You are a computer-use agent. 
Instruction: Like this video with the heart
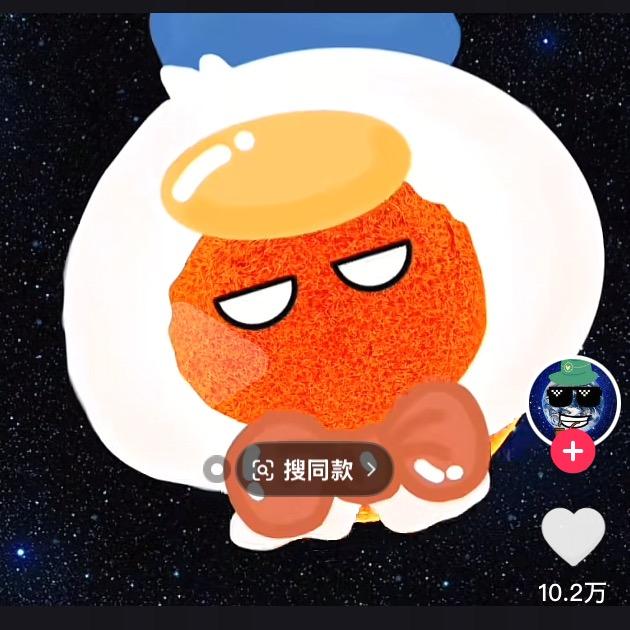(x=573, y=537)
